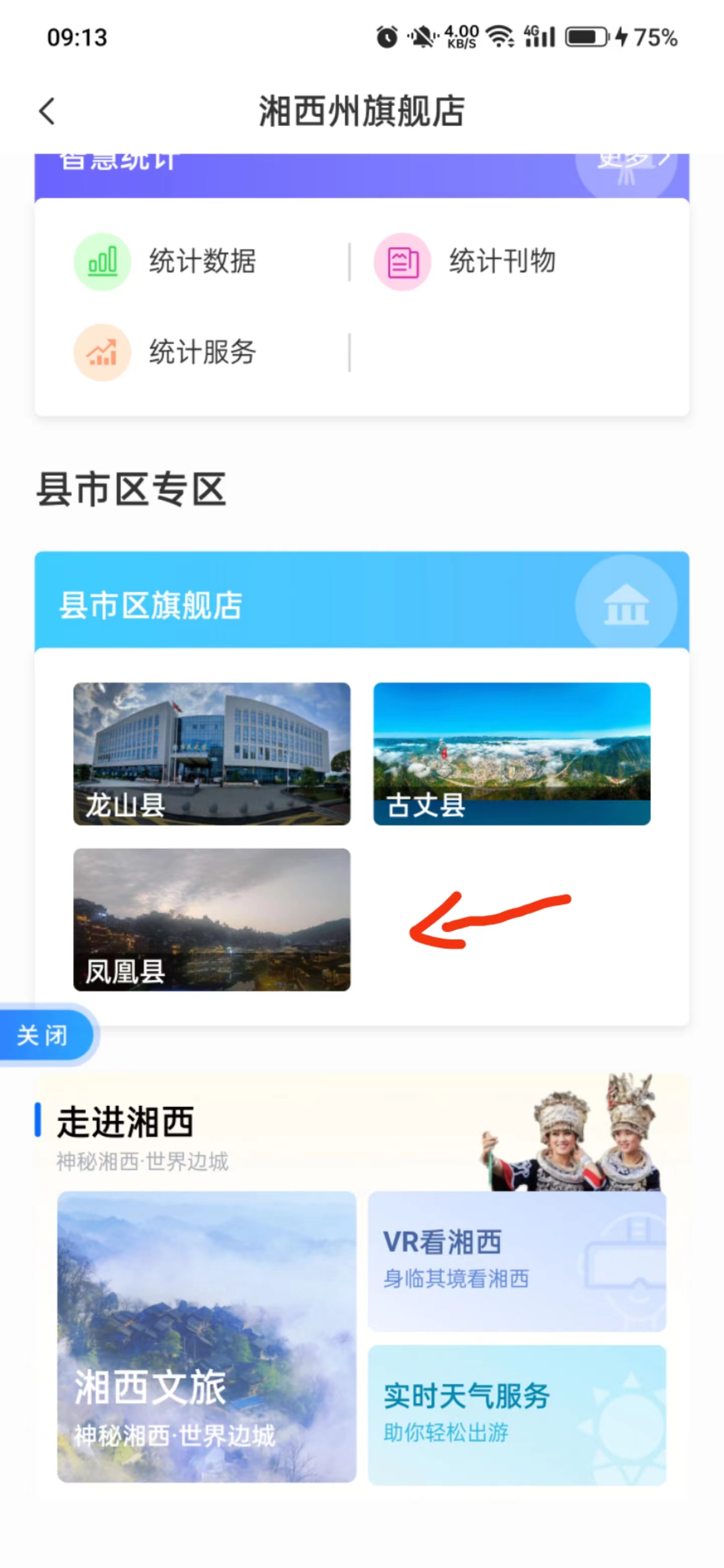Viewport: 724px width, 1568px height.
Task: Open 统计服务 entry
Action: 165,352
